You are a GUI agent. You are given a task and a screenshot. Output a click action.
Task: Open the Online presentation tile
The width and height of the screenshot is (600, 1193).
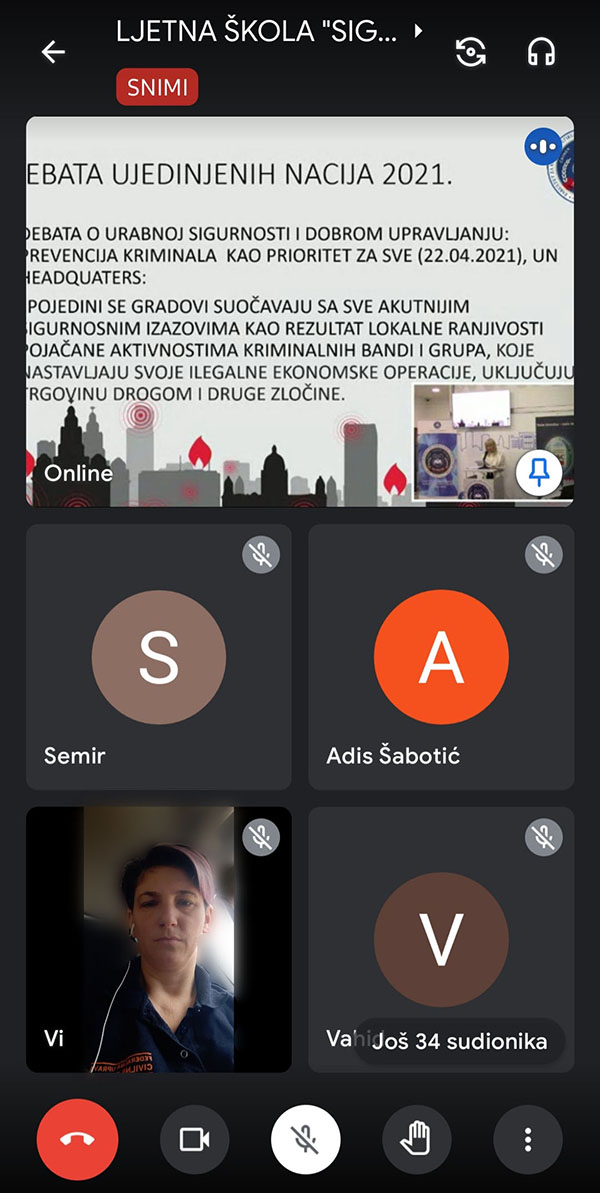pyautogui.click(x=300, y=310)
